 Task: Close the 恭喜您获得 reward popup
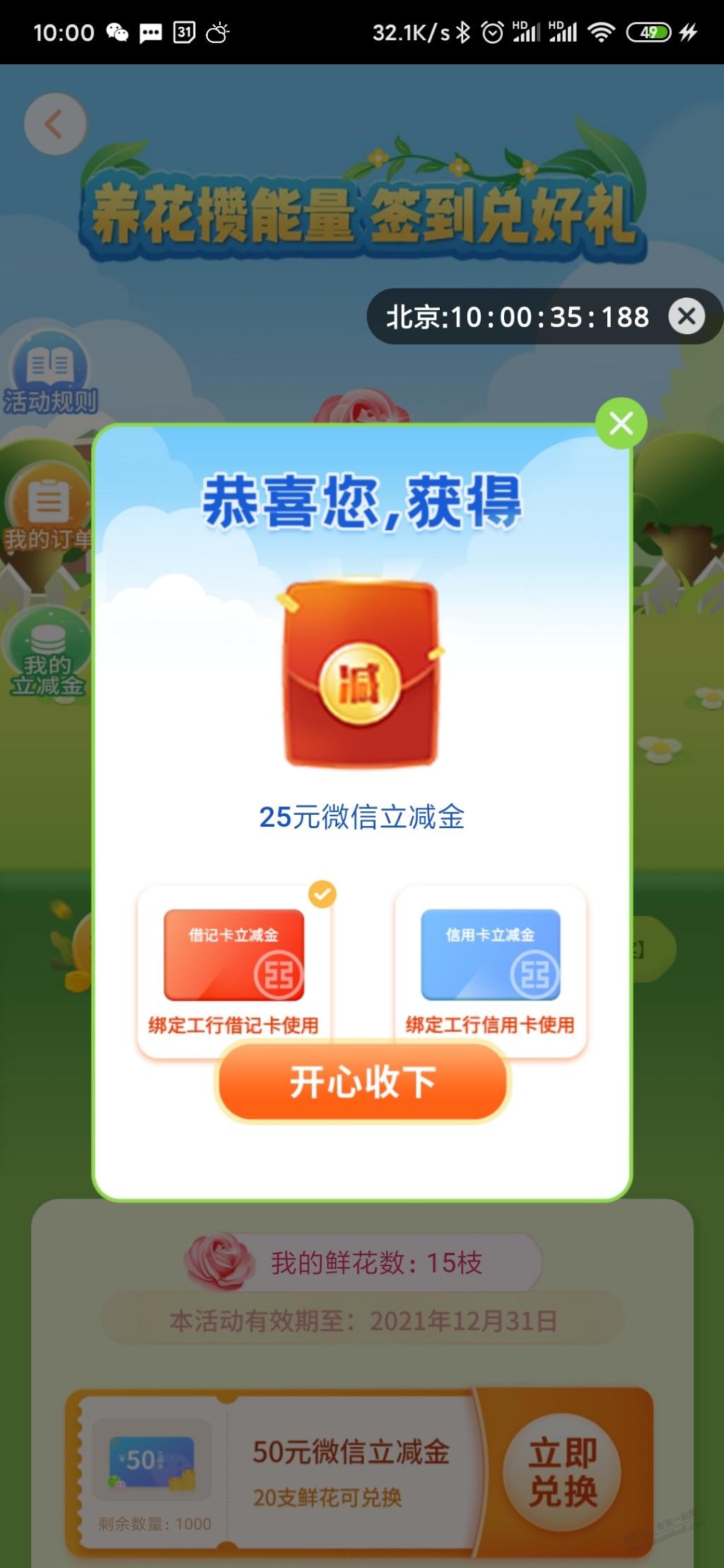pos(621,424)
